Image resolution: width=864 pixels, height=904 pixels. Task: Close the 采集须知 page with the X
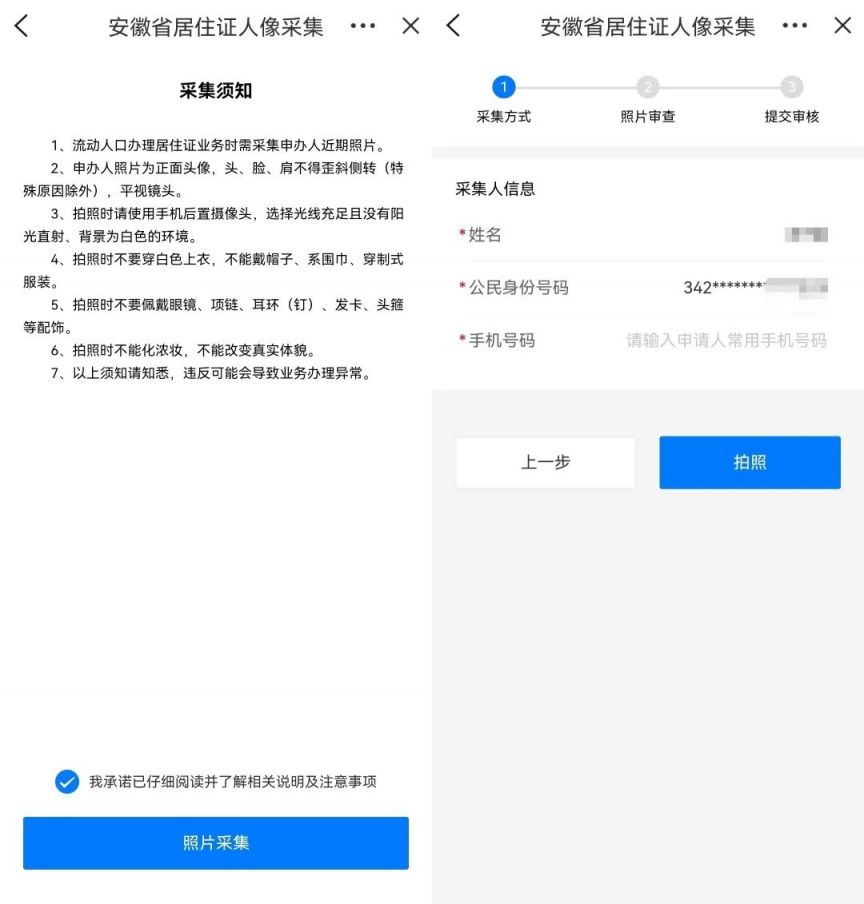[410, 27]
